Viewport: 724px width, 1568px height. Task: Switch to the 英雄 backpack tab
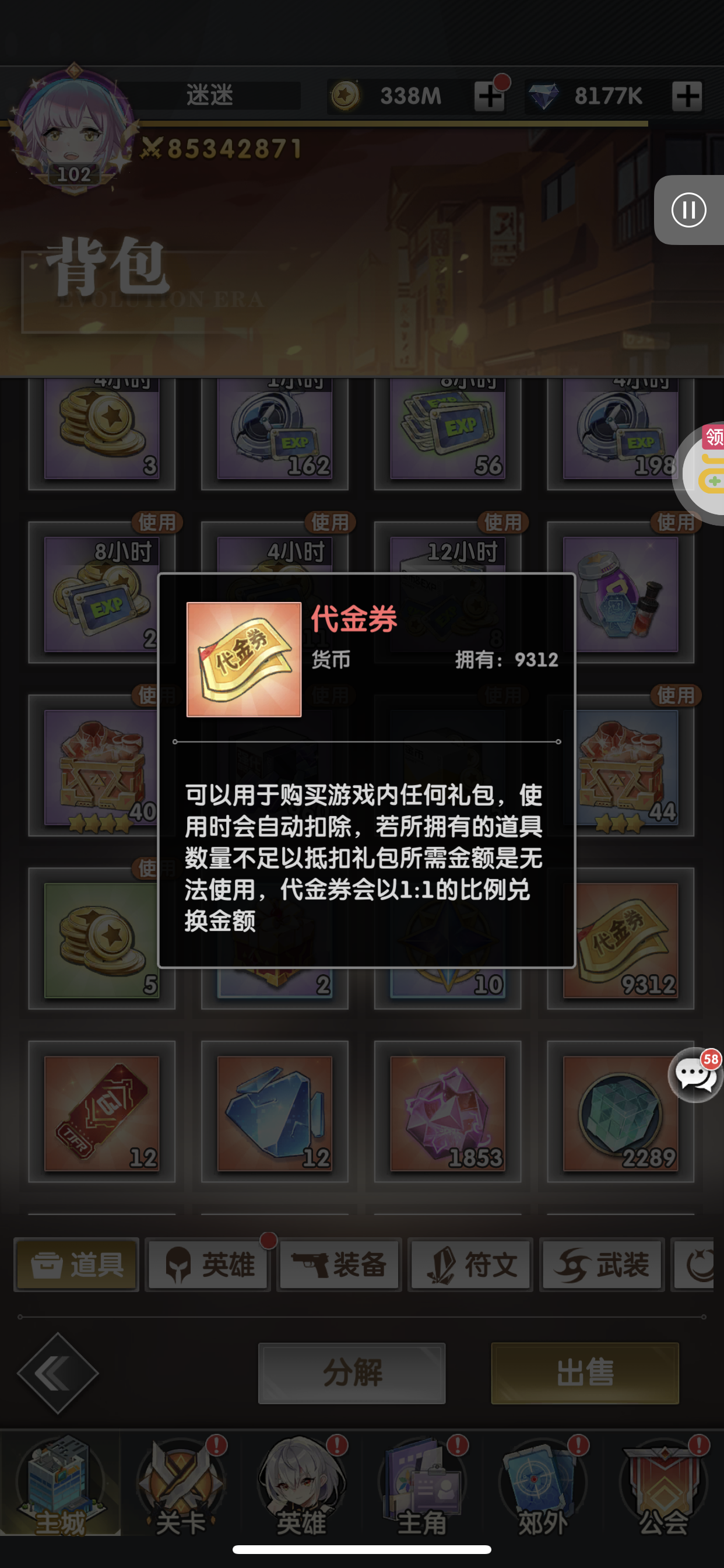pyautogui.click(x=208, y=1265)
